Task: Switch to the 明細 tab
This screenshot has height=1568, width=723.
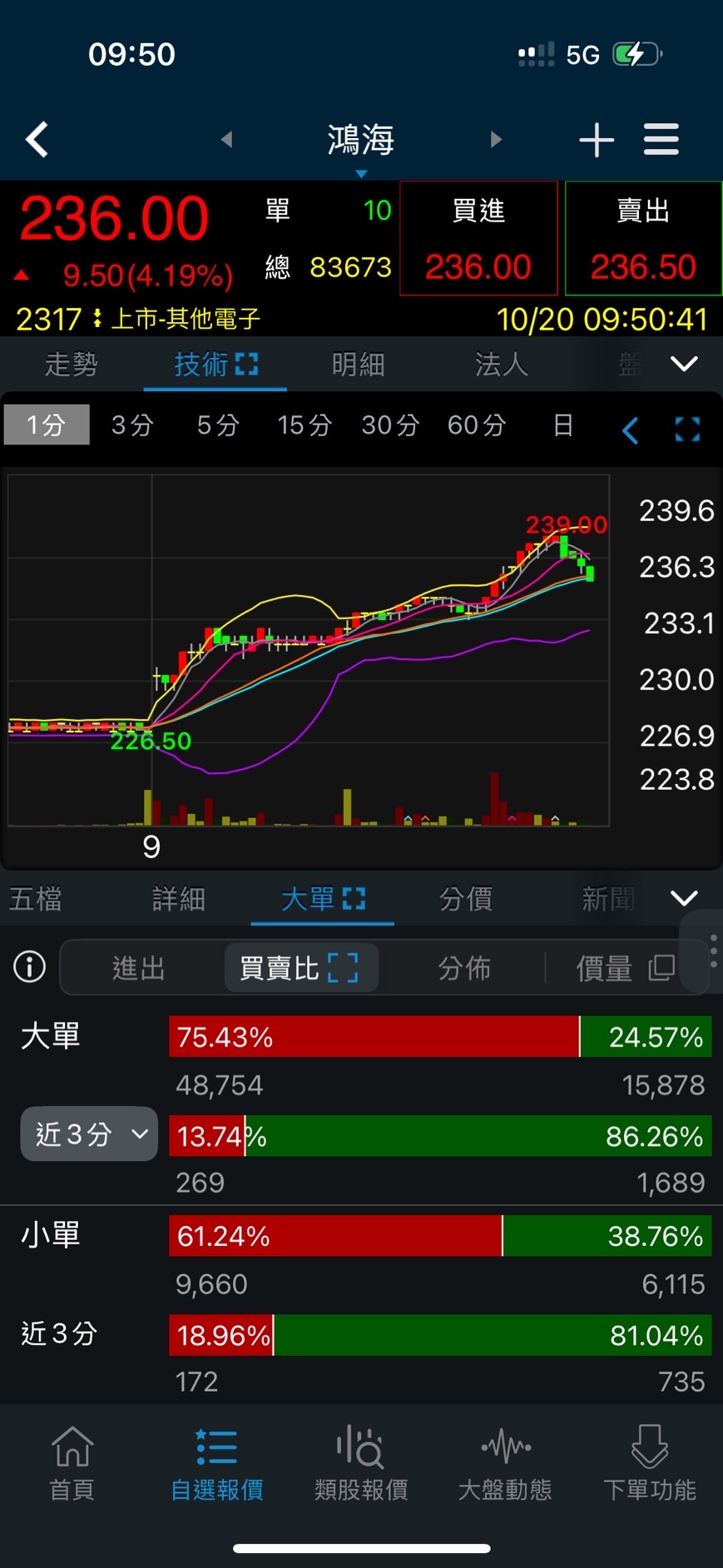Action: tap(359, 365)
